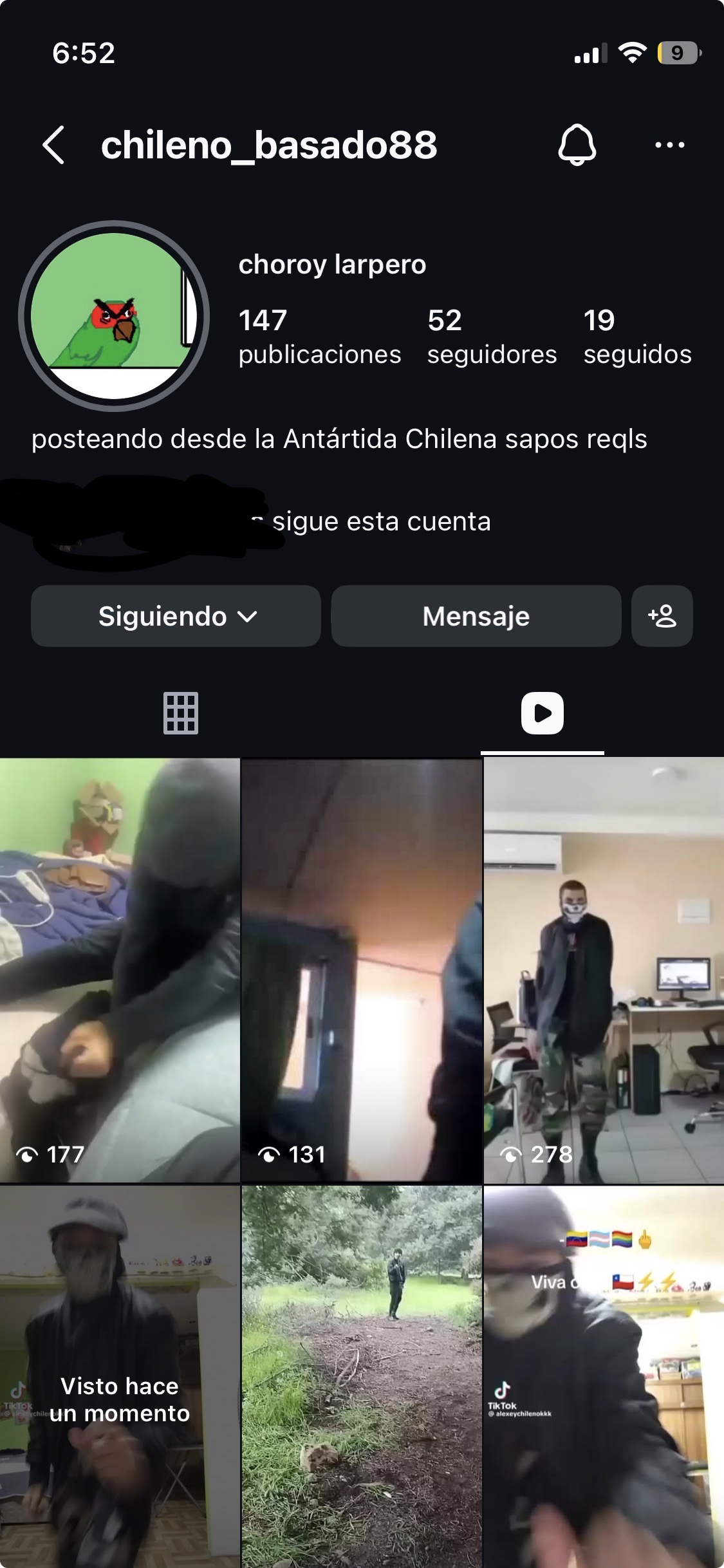Switch to the posts grid tab
The height and width of the screenshot is (1568, 724).
pos(181,713)
